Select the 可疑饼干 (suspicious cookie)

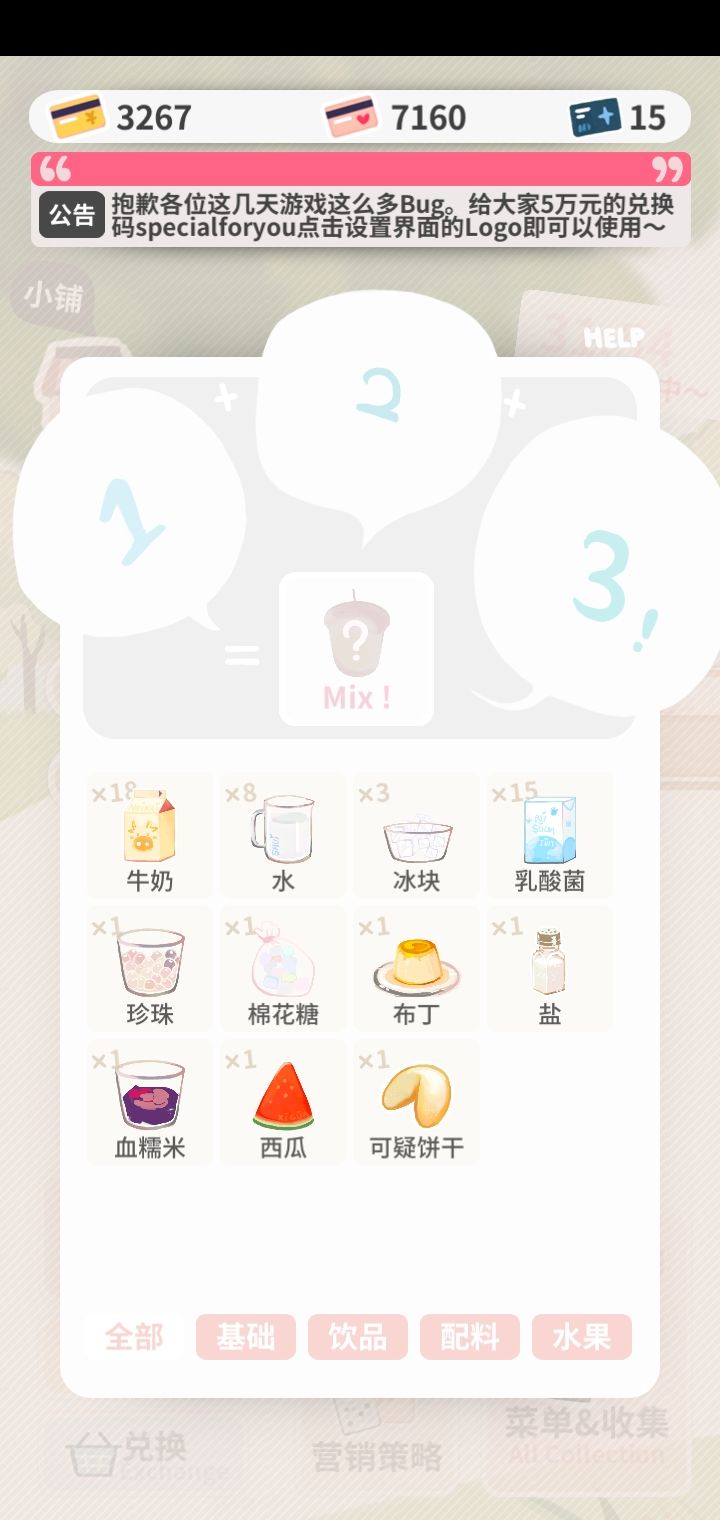[x=415, y=1100]
